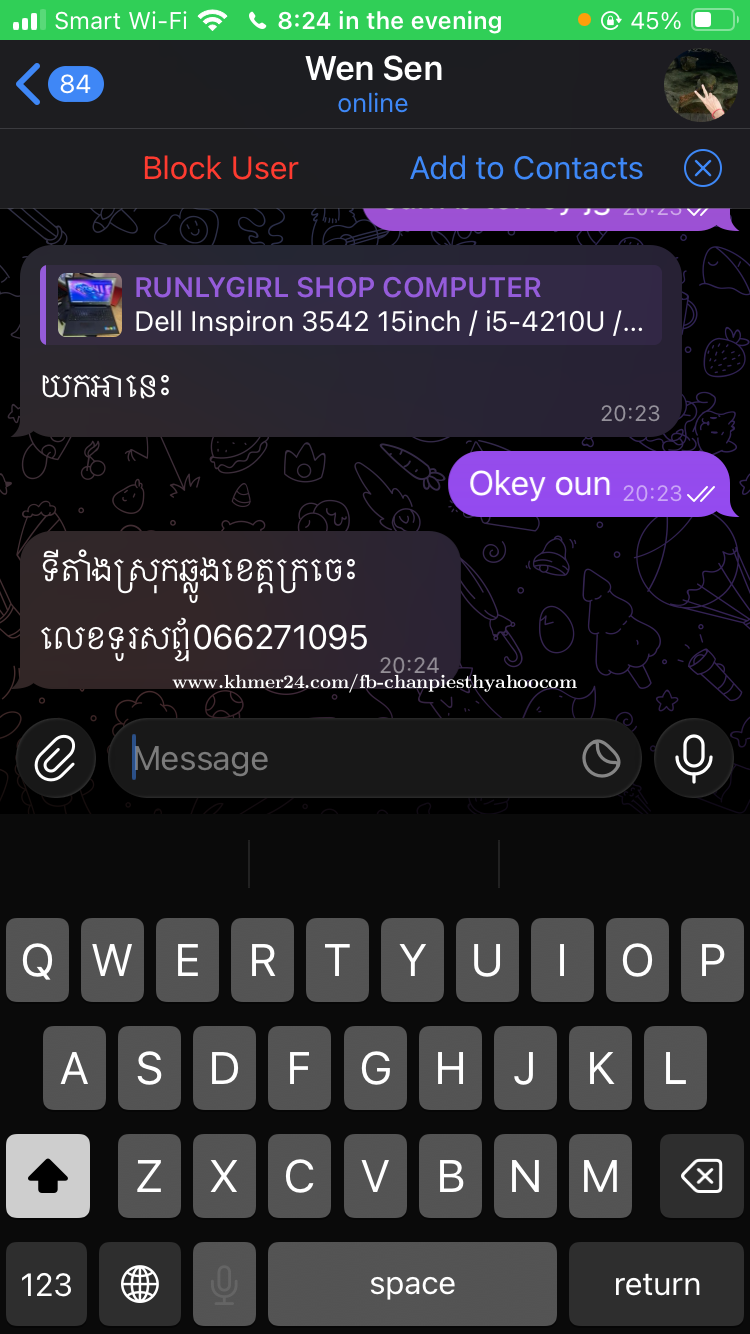Block this user
The image size is (750, 1334).
(221, 168)
